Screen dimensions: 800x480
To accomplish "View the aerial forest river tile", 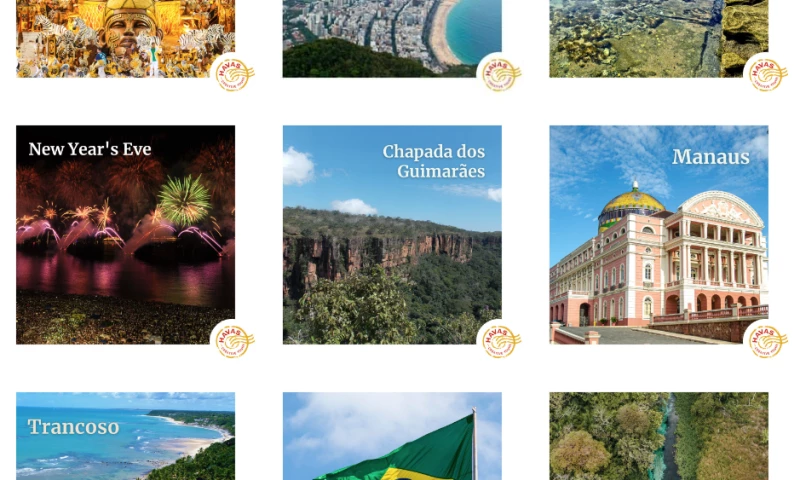I will point(658,437).
